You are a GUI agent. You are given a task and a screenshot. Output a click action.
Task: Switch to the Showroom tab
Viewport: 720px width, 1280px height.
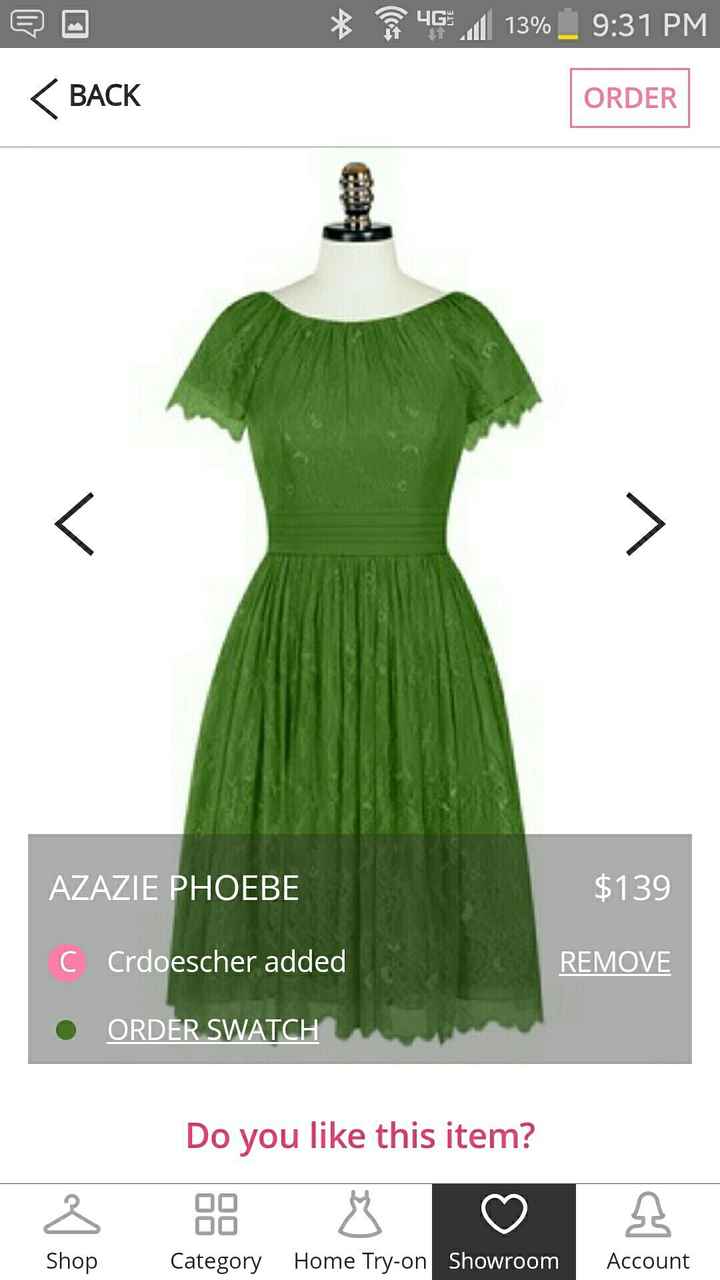coord(504,1230)
